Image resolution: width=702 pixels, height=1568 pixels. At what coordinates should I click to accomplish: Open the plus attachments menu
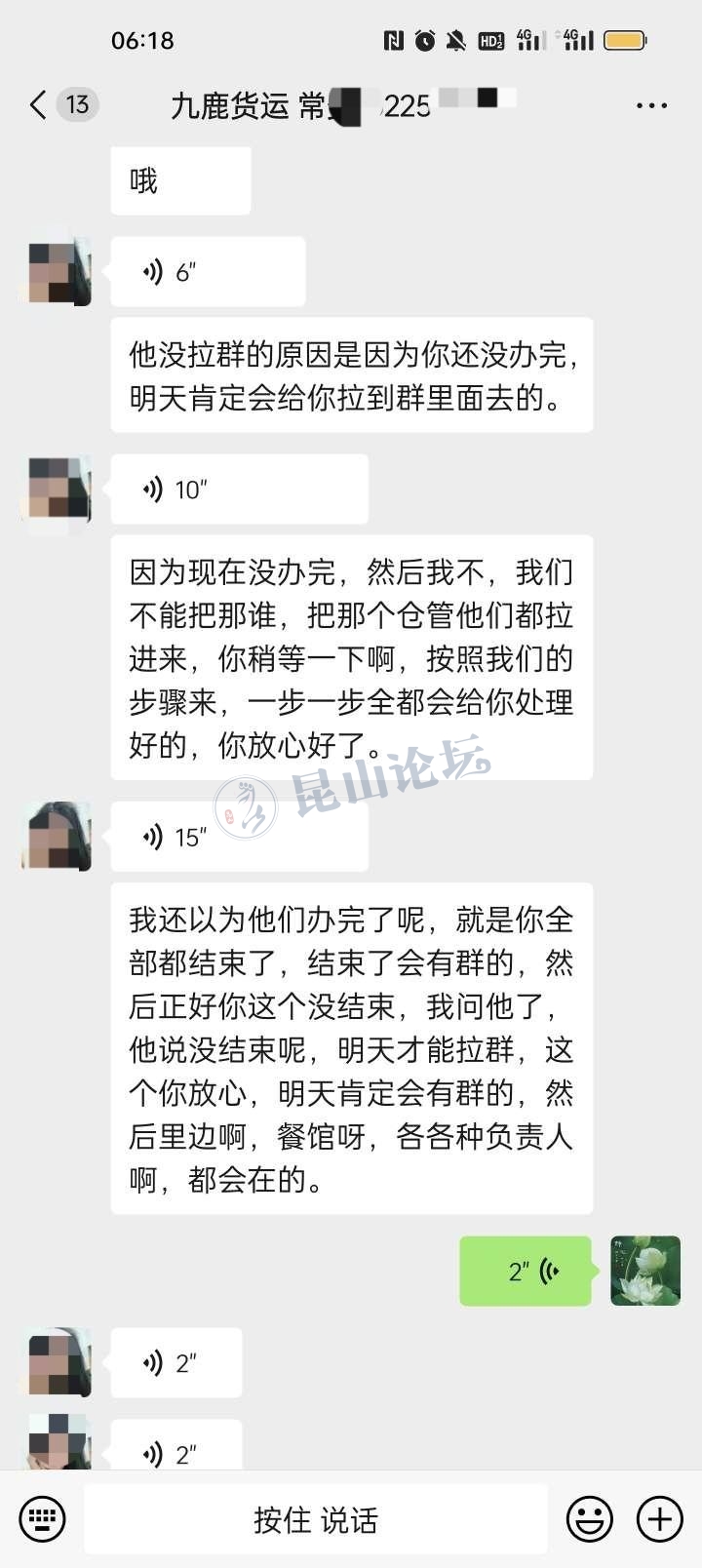659,1518
